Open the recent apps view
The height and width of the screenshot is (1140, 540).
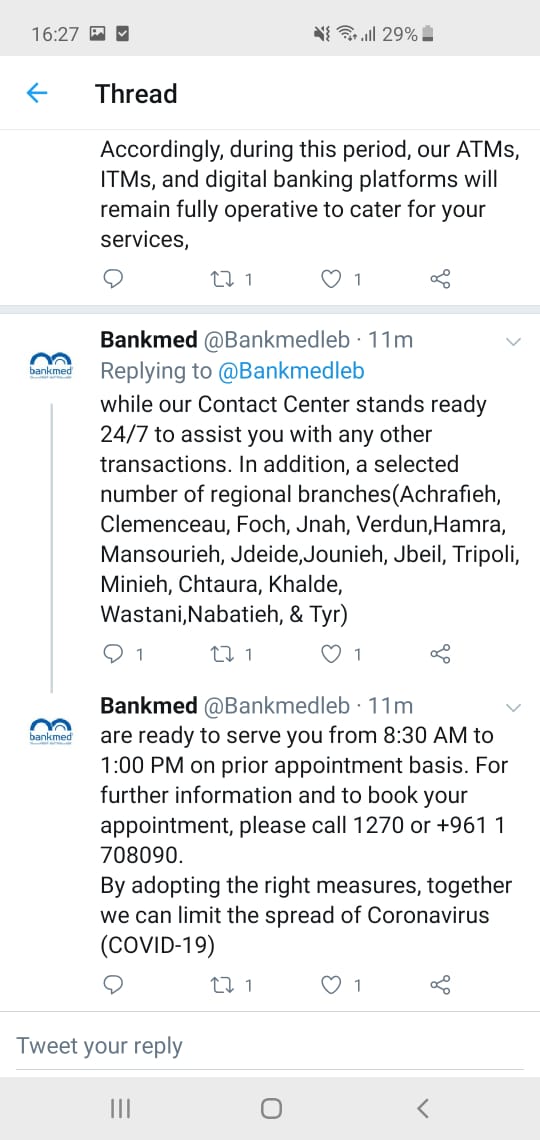[x=120, y=1108]
